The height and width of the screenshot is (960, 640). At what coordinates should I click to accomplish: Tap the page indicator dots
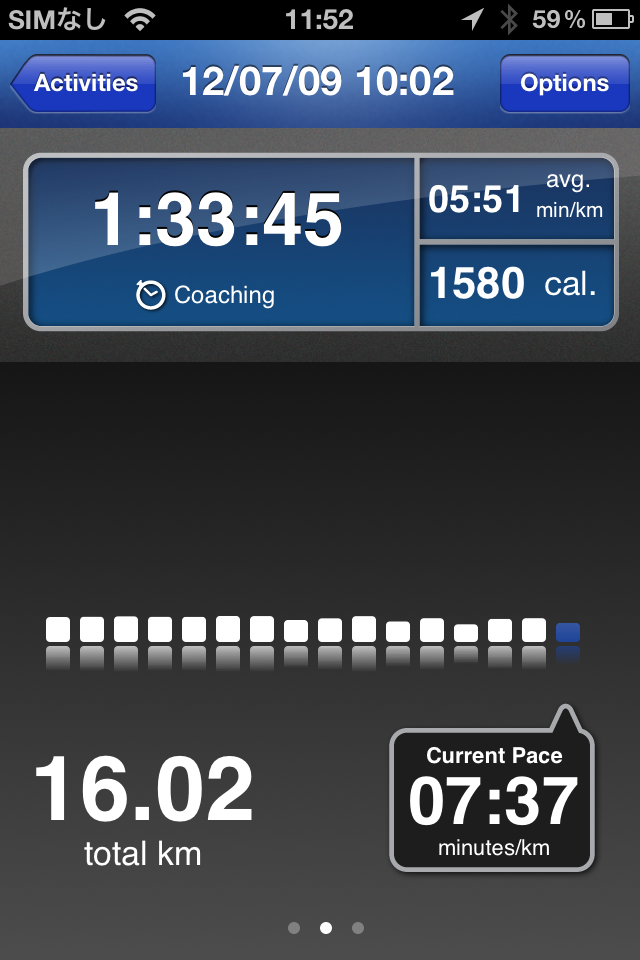click(325, 928)
